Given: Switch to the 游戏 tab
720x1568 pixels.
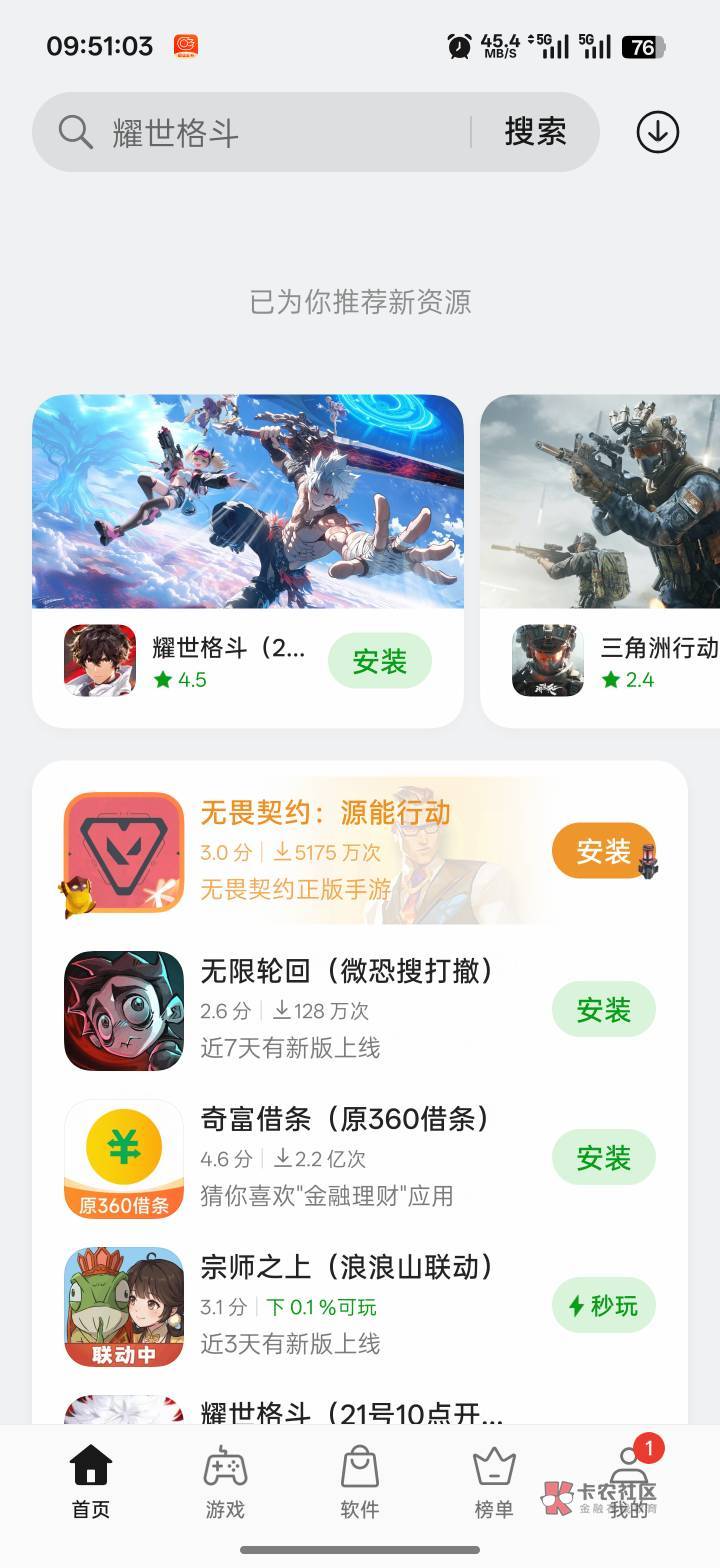Looking at the screenshot, I should (x=225, y=1484).
